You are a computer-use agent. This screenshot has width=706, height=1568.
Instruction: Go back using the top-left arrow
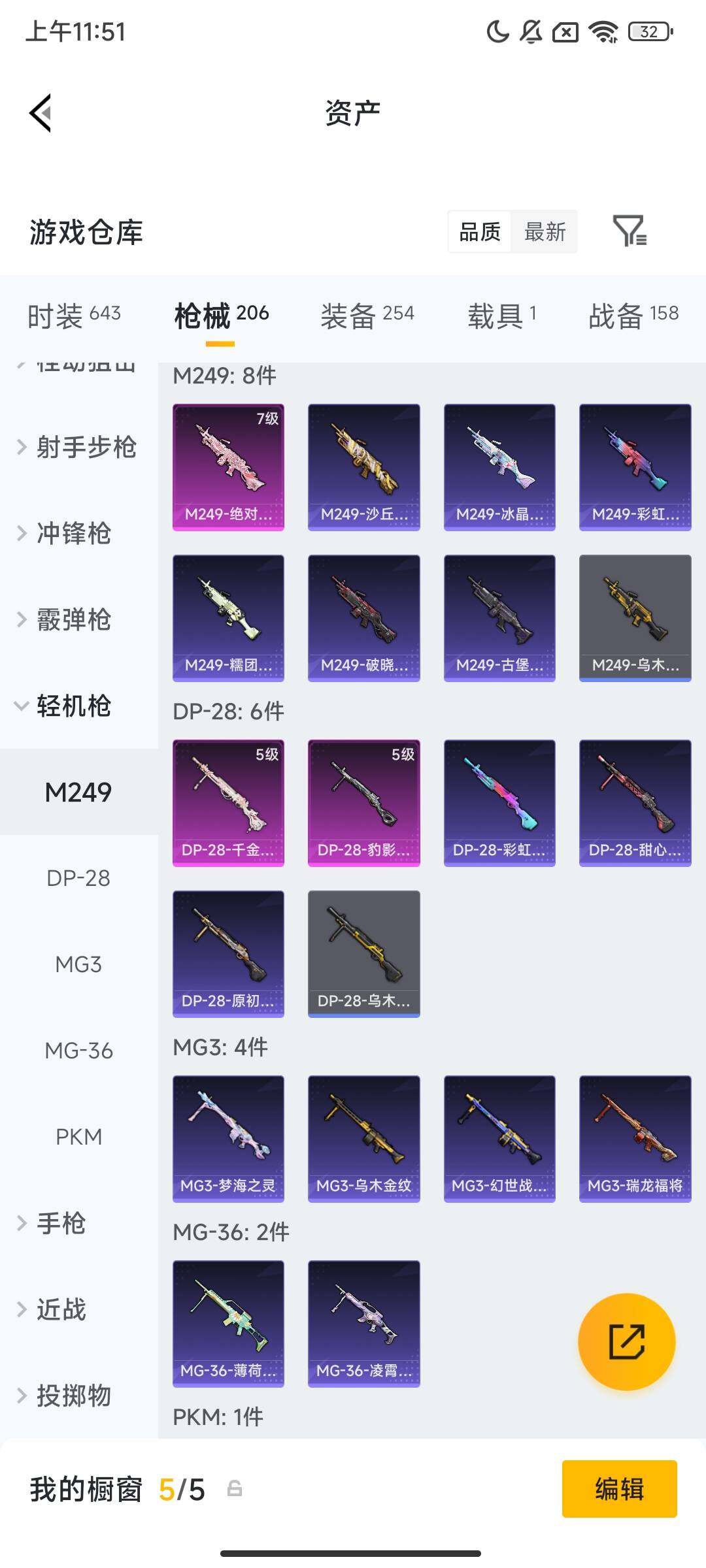click(41, 113)
